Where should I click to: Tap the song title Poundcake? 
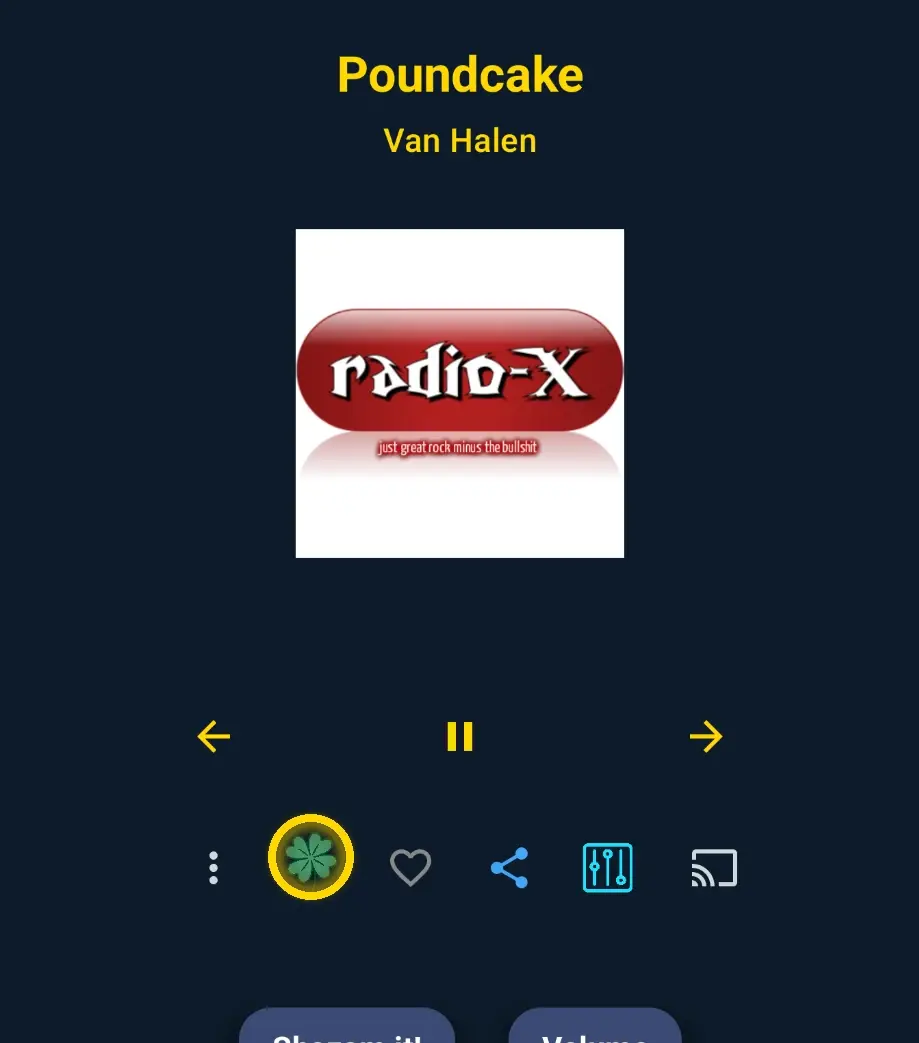(459, 74)
